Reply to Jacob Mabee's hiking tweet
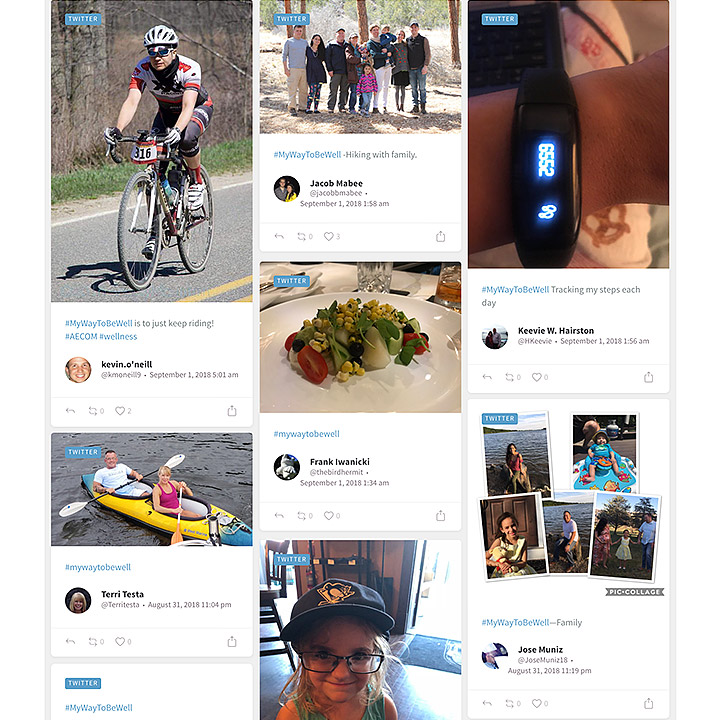This screenshot has width=720, height=720. (x=279, y=237)
